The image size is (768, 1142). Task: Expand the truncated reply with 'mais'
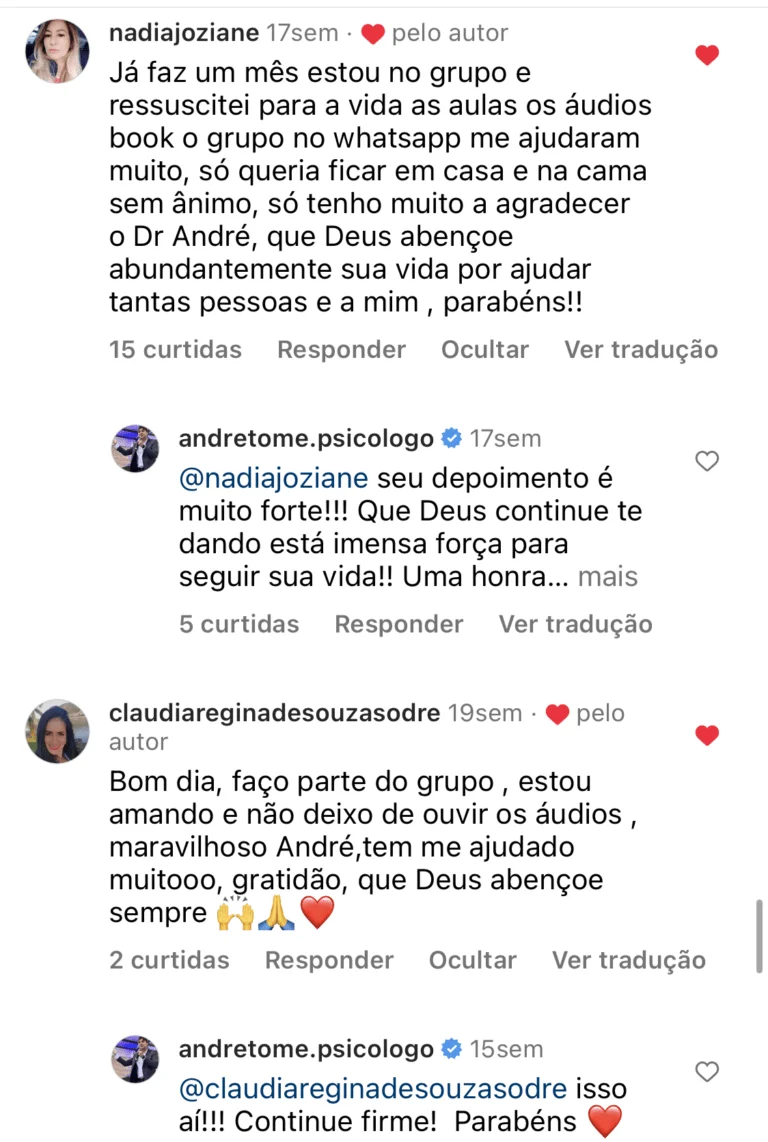pos(608,577)
